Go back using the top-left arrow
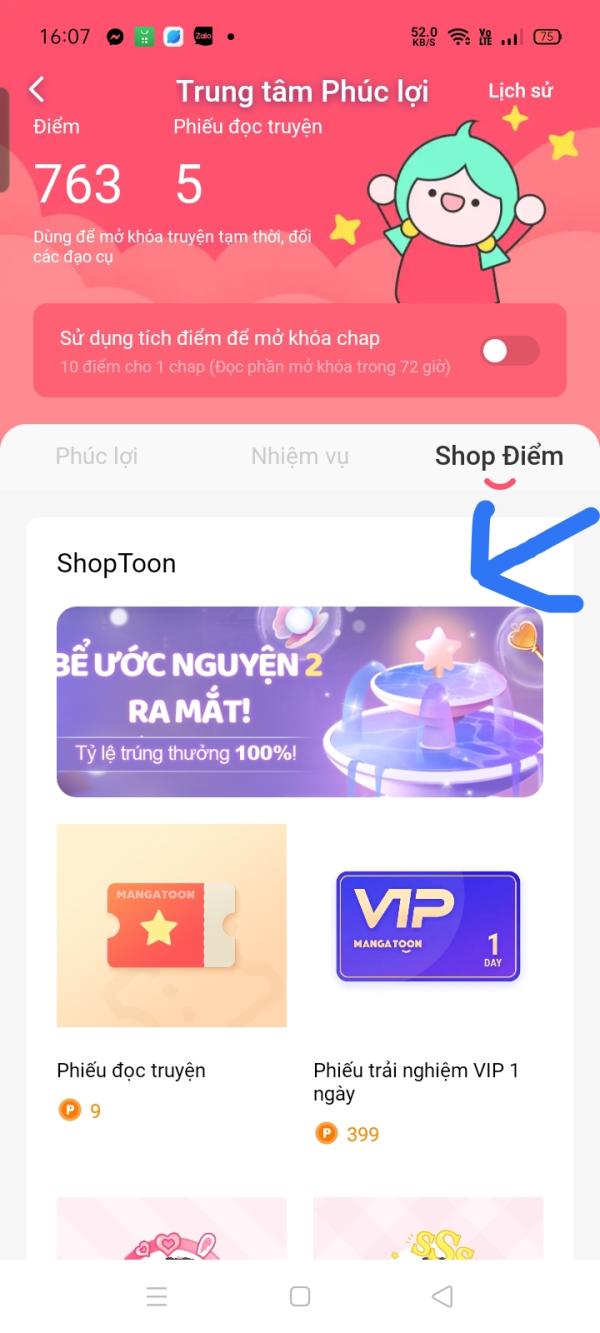The width and height of the screenshot is (600, 1333). click(x=37, y=90)
